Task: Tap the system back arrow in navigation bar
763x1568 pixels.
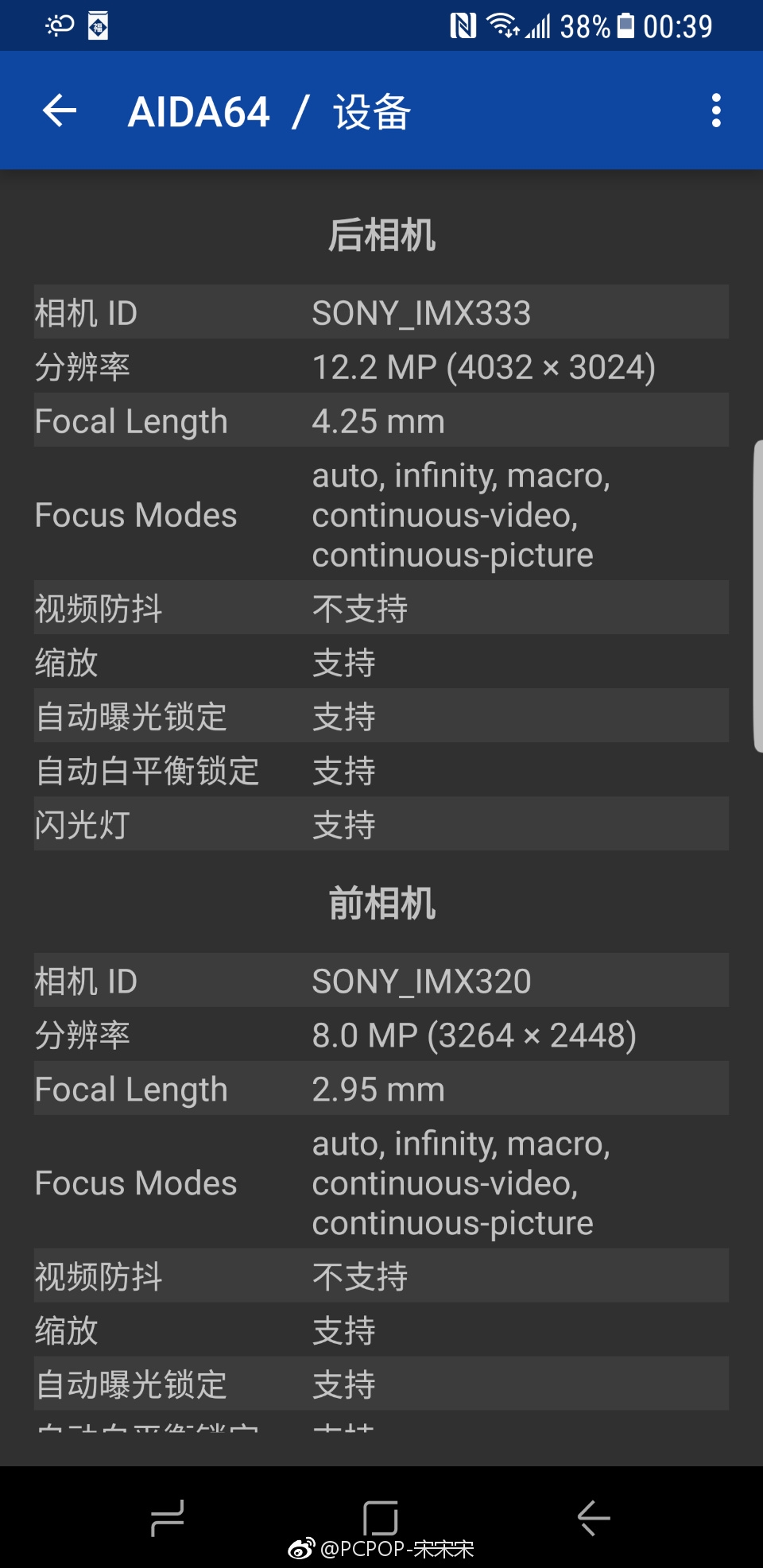Action: tap(593, 1518)
